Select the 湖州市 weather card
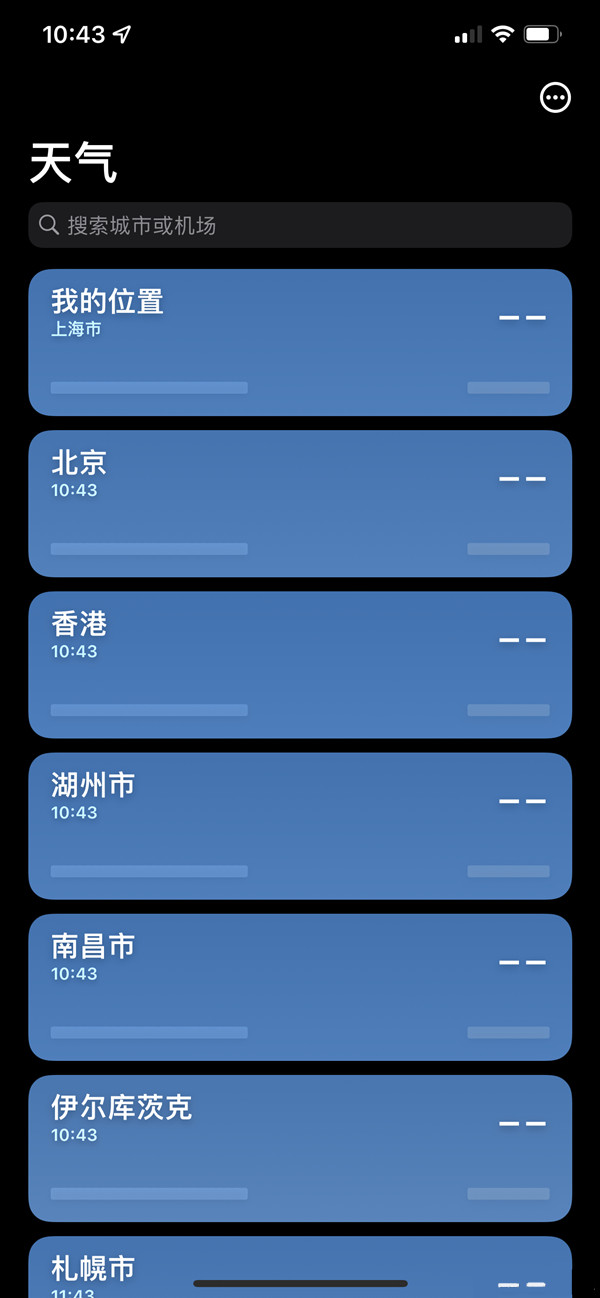600x1298 pixels. (x=300, y=825)
